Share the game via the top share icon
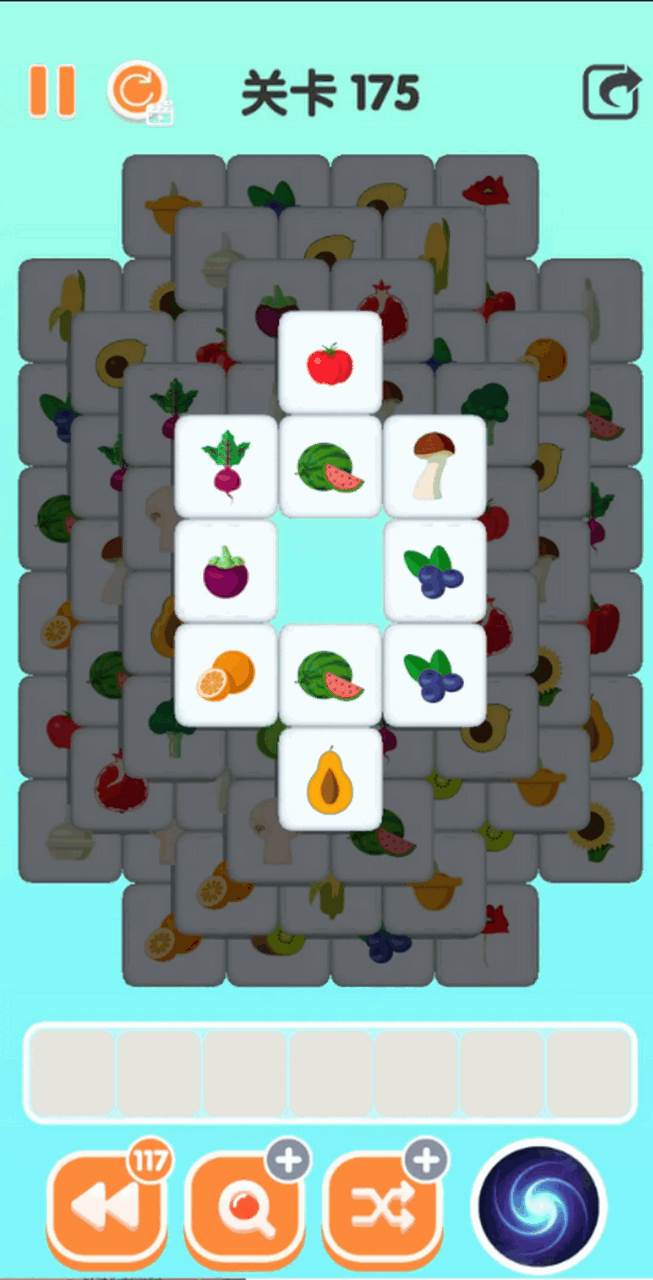This screenshot has width=653, height=1280. pos(610,92)
